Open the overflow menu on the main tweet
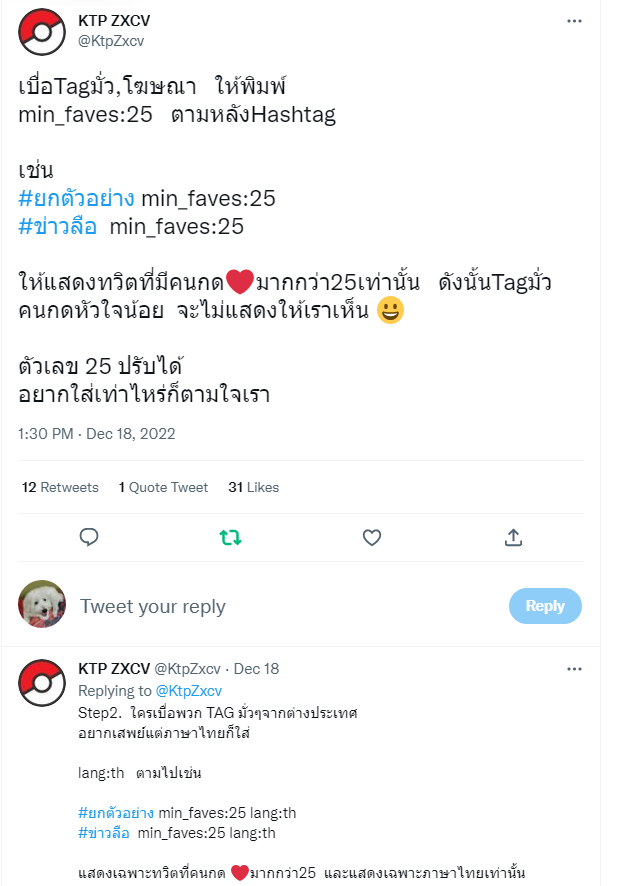This screenshot has height=886, width=617. pos(573,21)
